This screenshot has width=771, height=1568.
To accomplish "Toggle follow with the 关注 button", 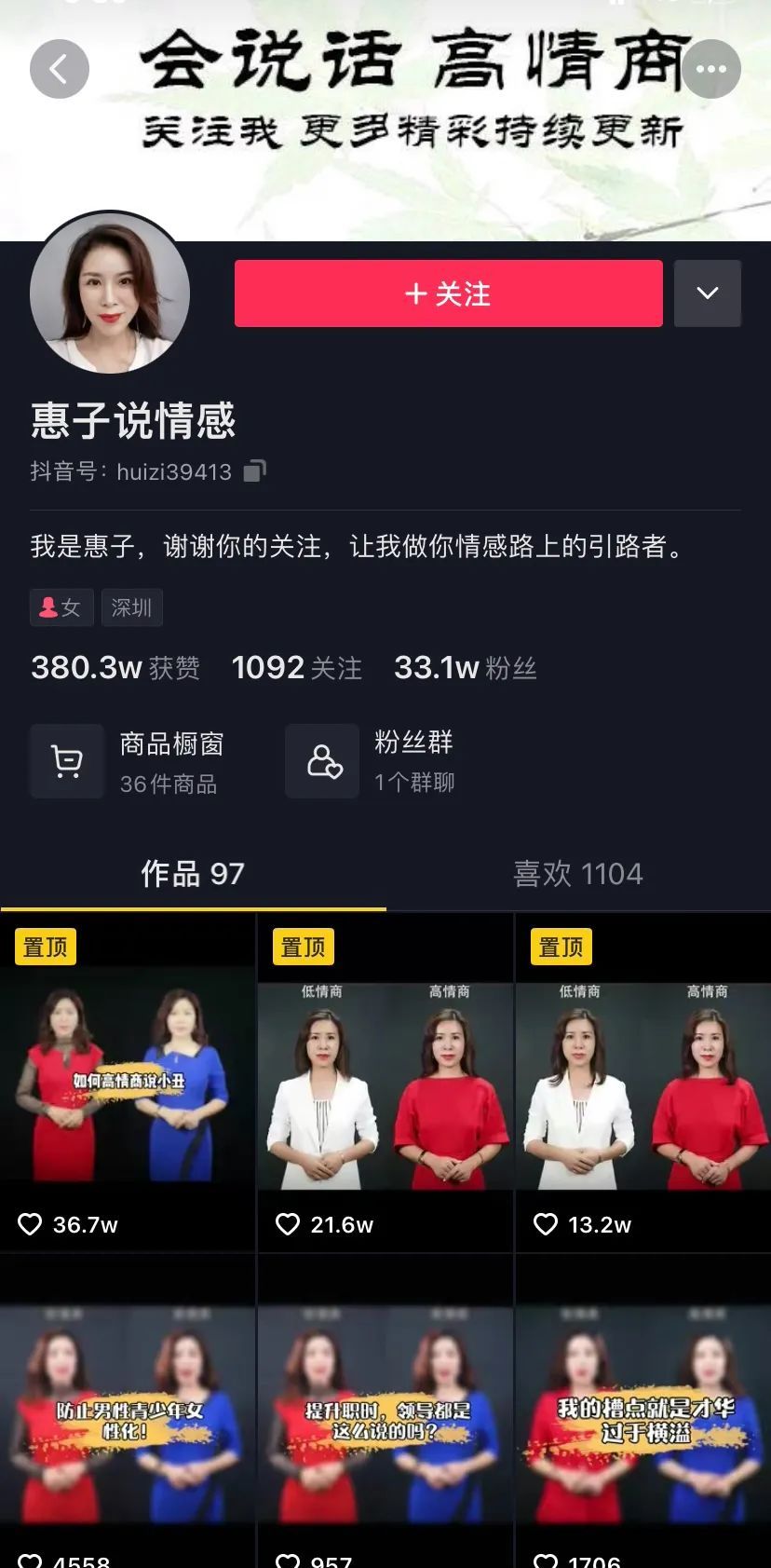I will tap(448, 293).
